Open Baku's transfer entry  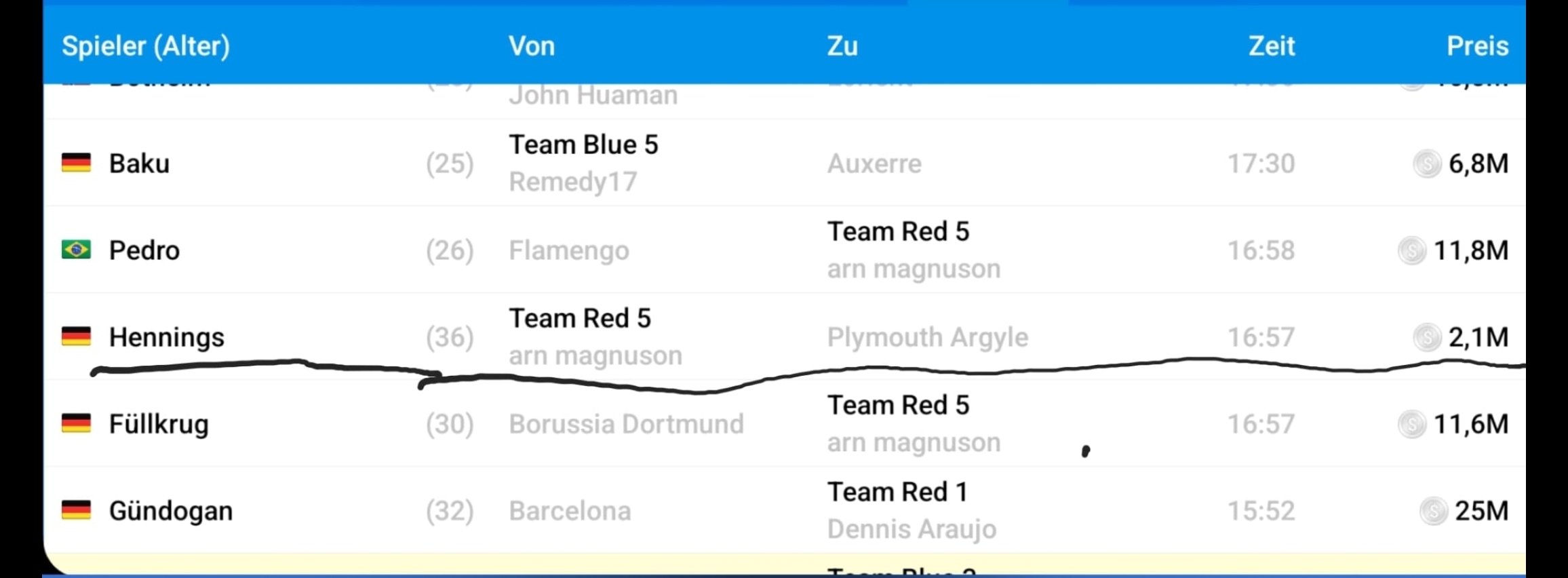(x=139, y=163)
